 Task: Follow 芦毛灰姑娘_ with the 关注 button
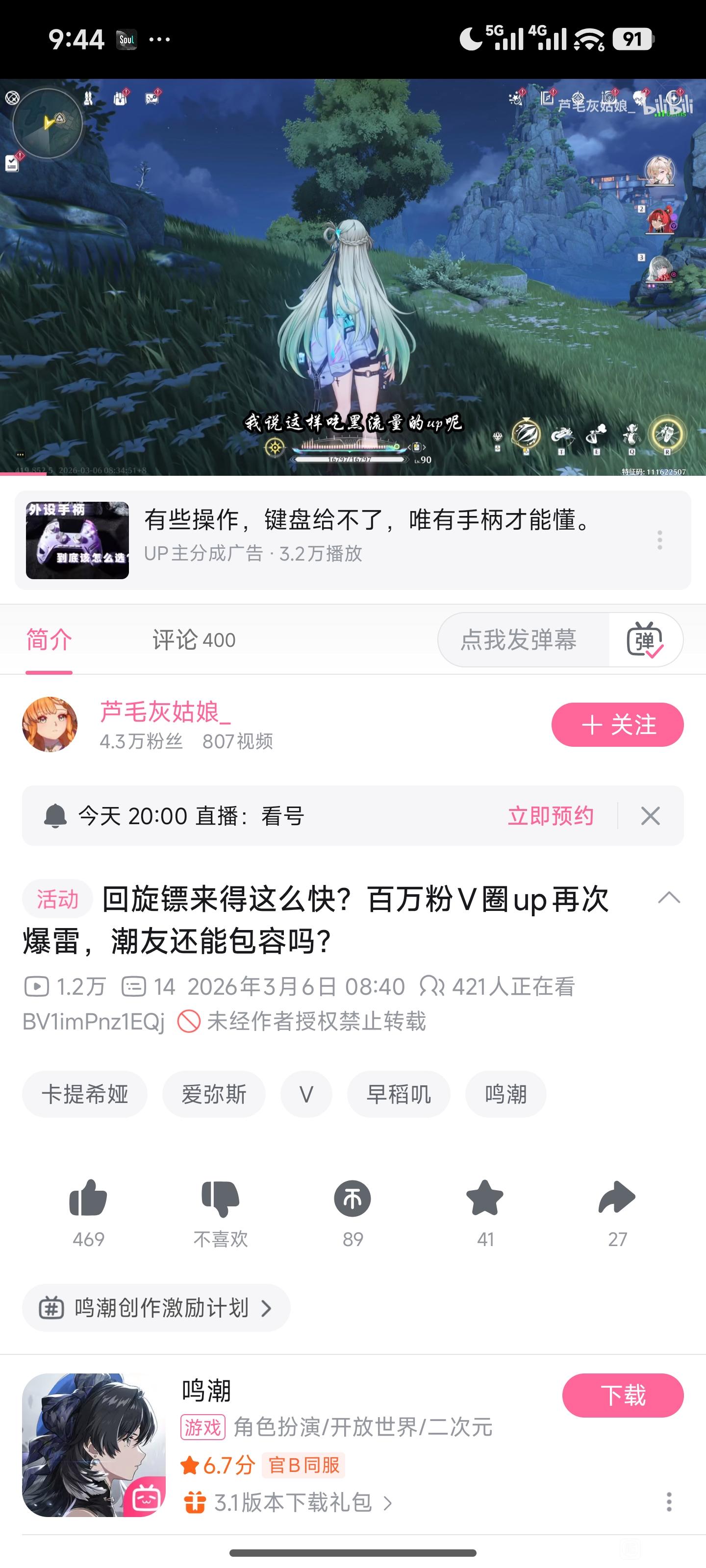click(617, 724)
